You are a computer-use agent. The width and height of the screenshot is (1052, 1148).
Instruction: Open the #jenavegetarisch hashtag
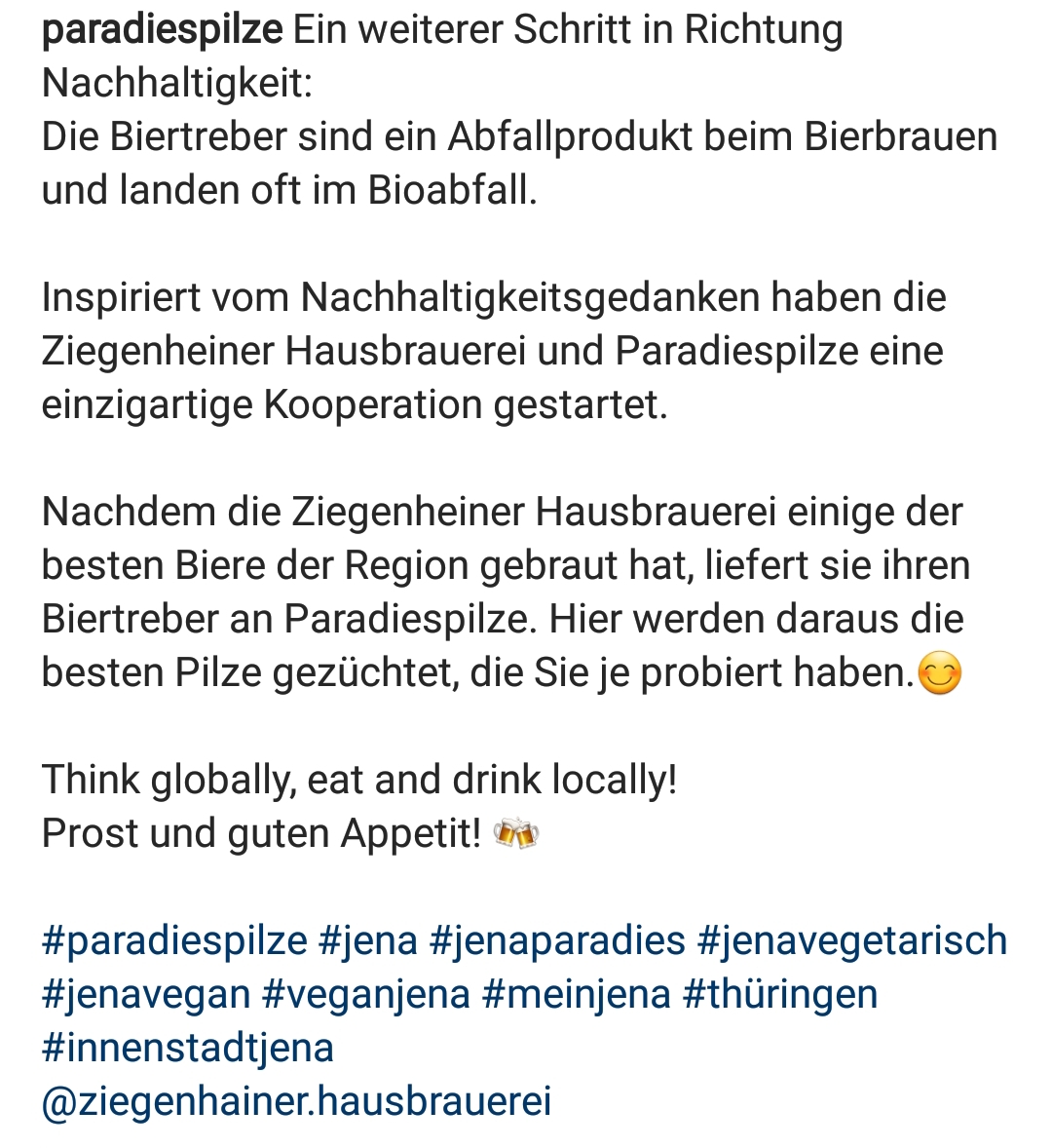click(x=852, y=941)
